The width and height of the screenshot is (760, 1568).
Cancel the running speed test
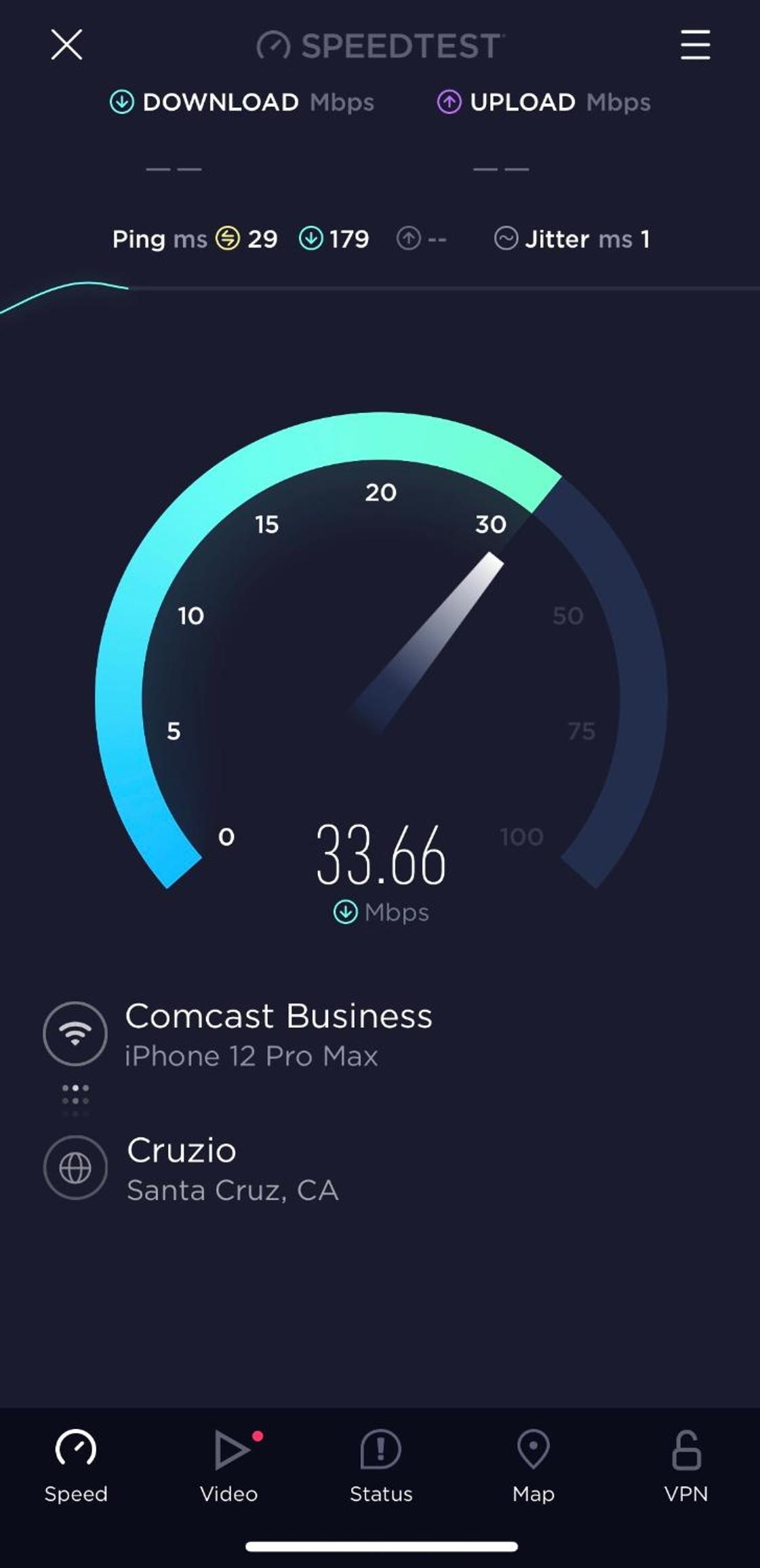click(x=66, y=45)
